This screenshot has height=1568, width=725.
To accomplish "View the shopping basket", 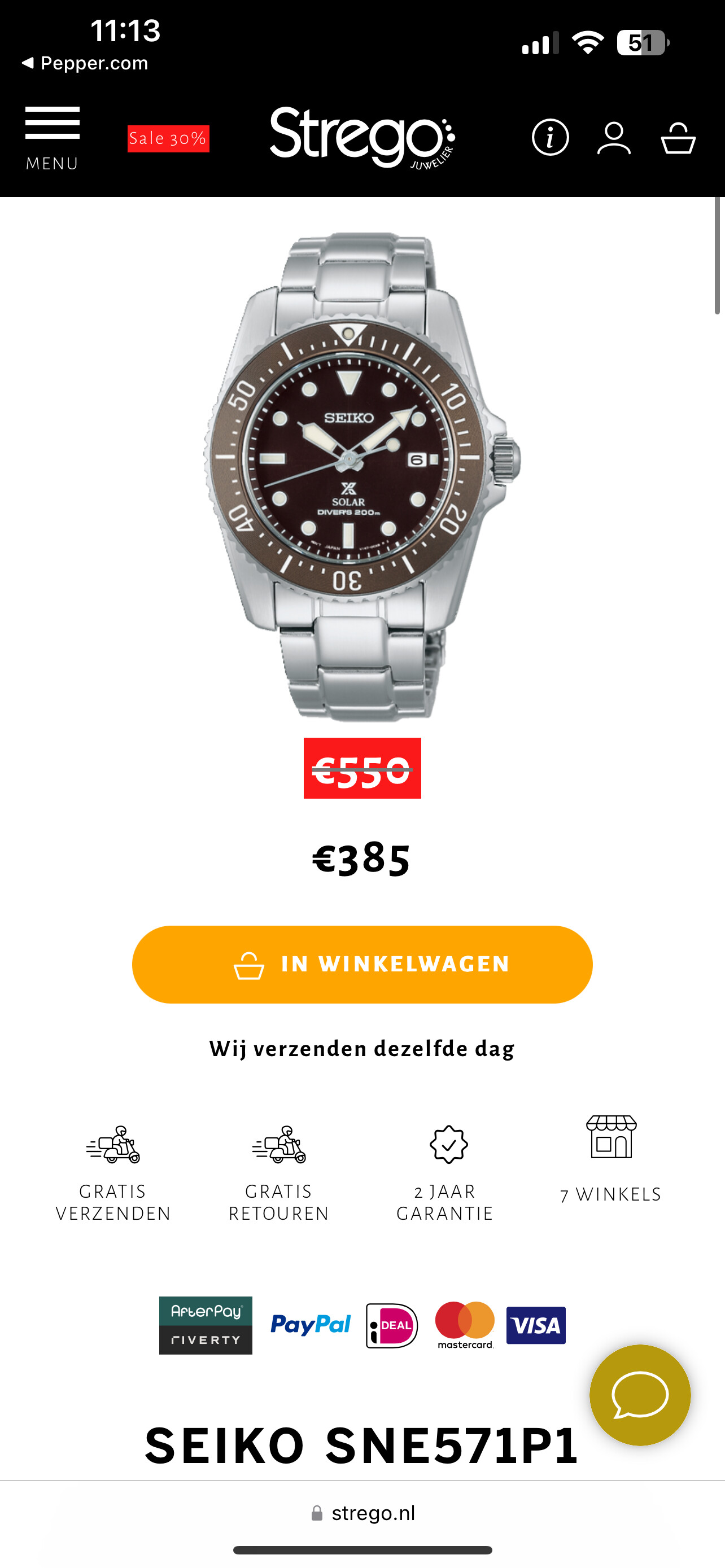I will (x=678, y=138).
